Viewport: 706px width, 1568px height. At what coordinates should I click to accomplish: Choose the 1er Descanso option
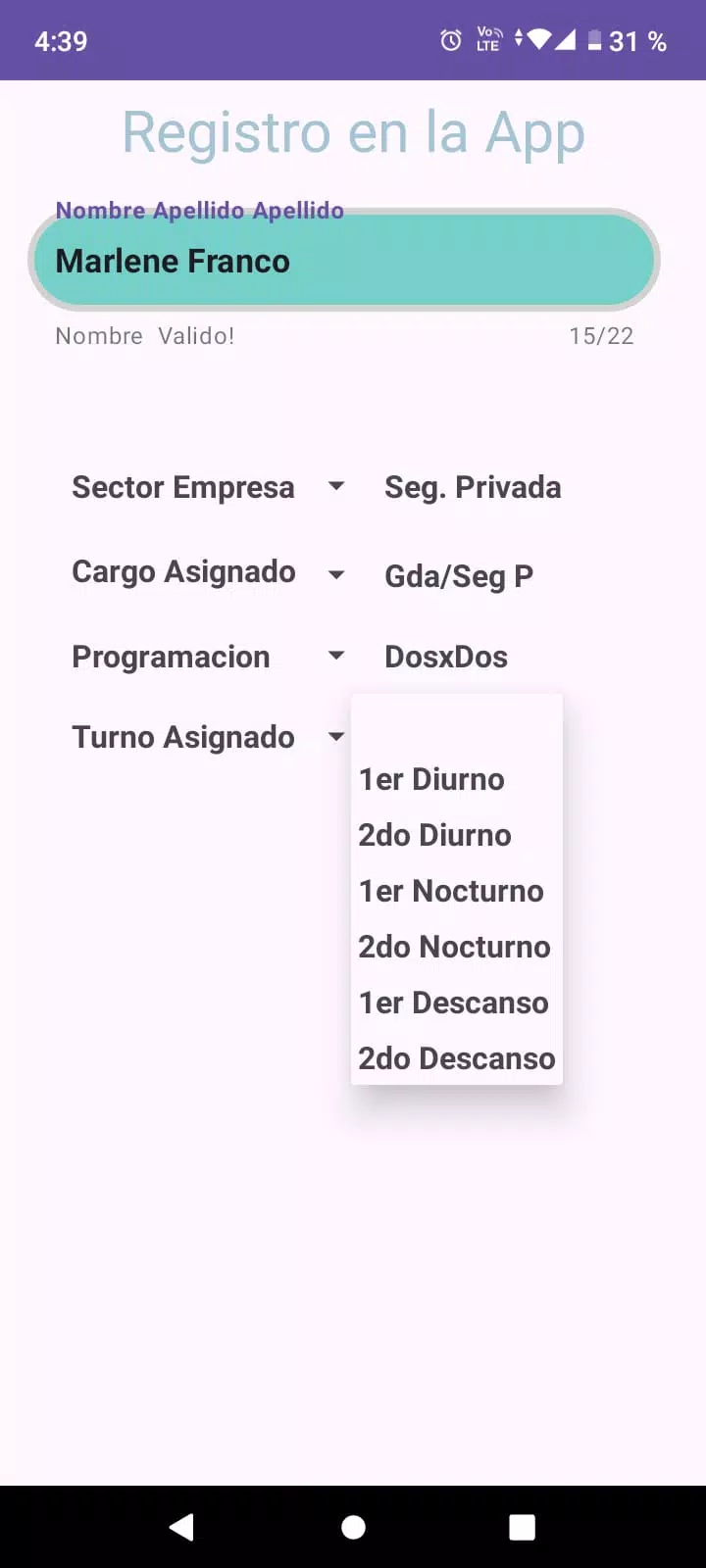452,1003
